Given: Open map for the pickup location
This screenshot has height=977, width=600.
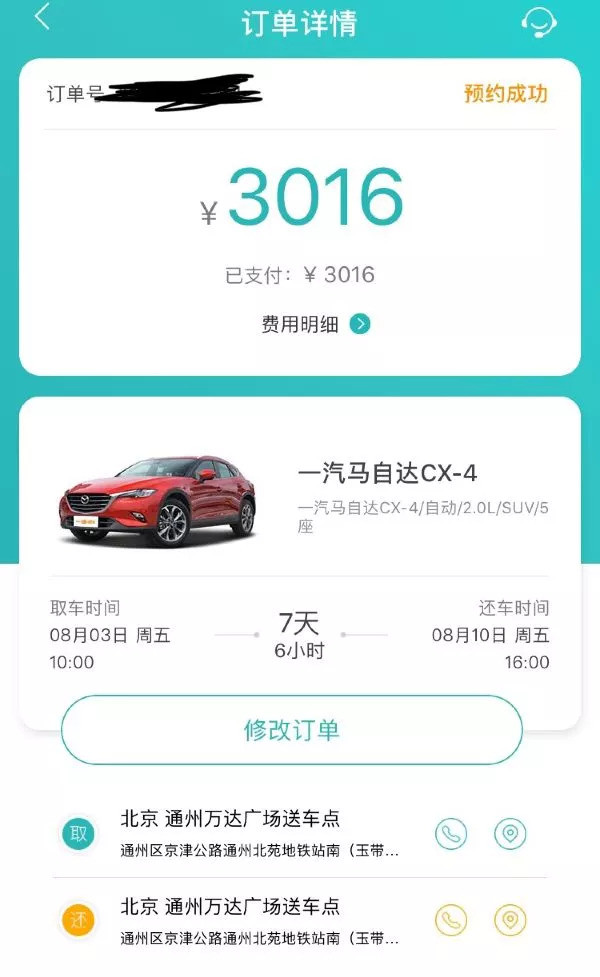Looking at the screenshot, I should tap(510, 834).
